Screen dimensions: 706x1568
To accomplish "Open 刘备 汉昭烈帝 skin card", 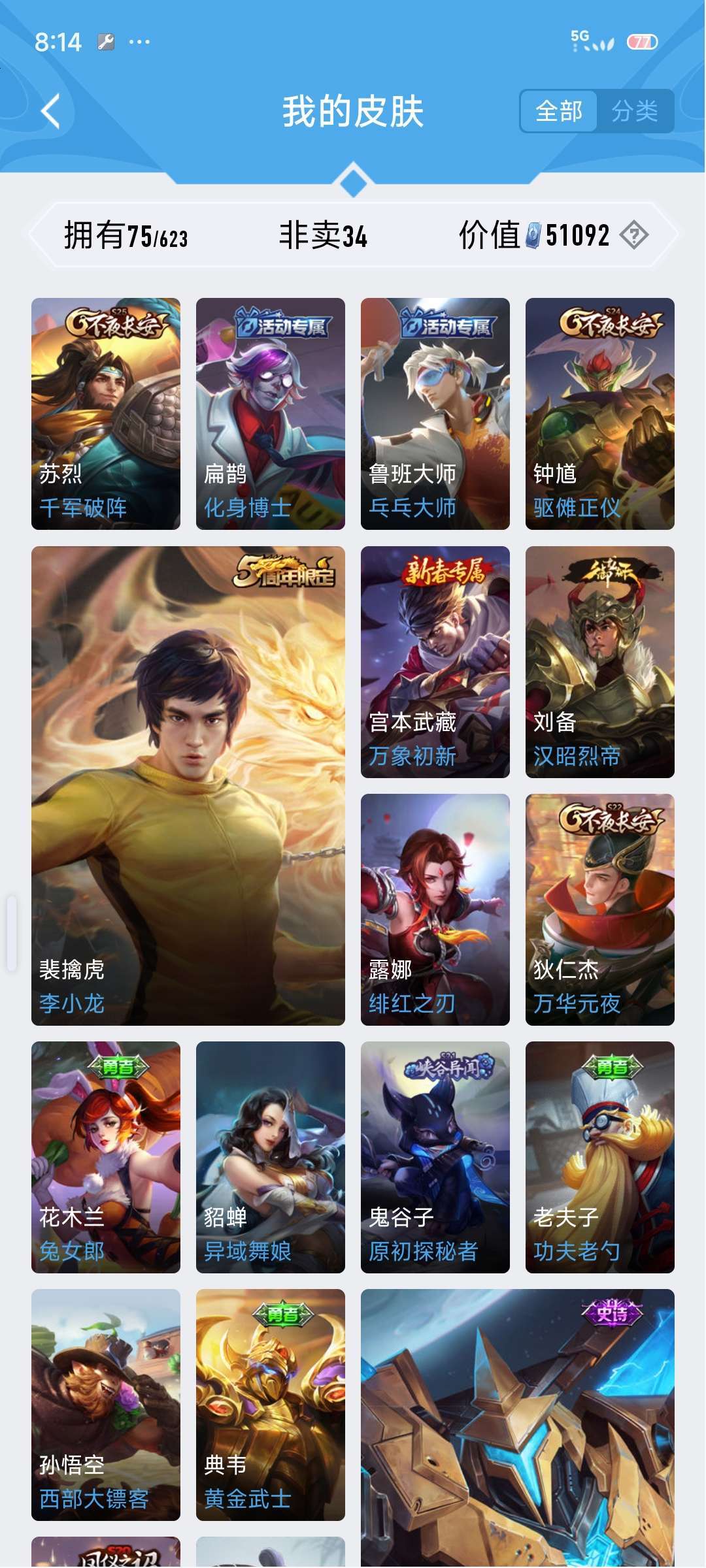I will tap(600, 662).
